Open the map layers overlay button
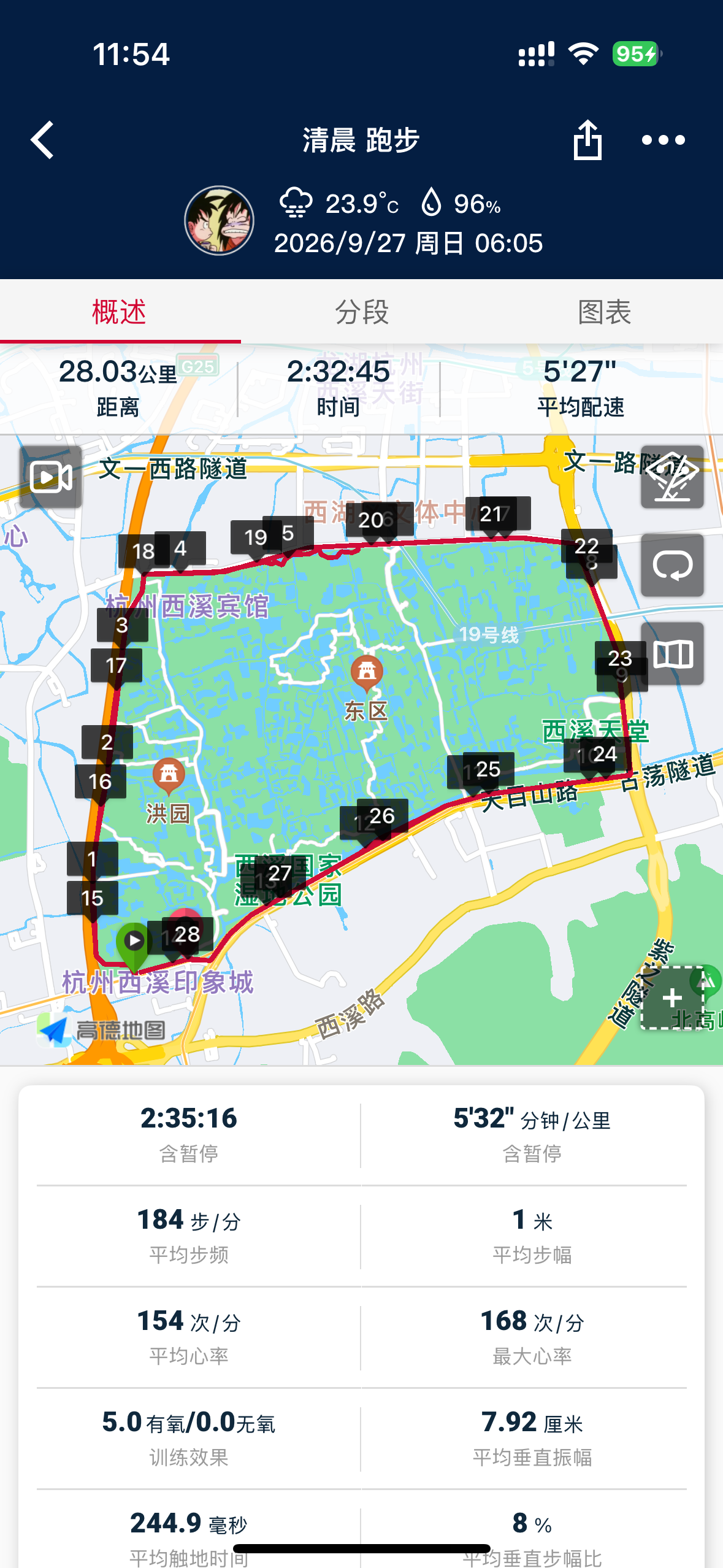723x1568 pixels. tap(672, 477)
